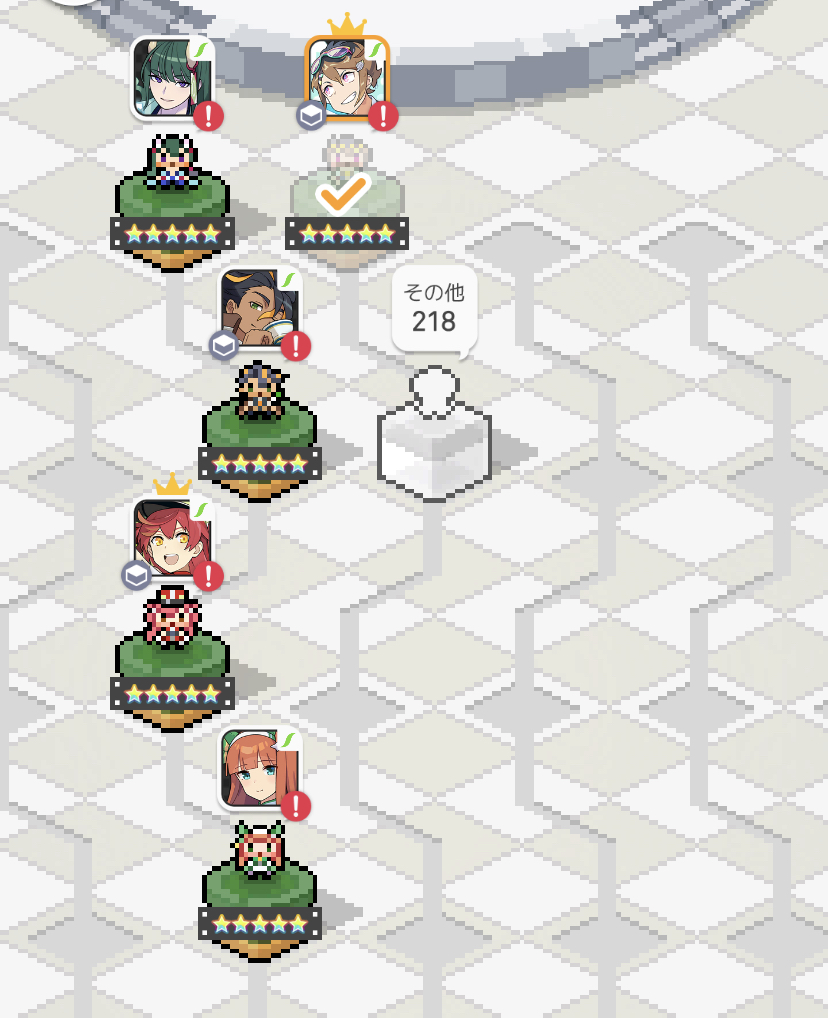
Task: Open the red-haired crowned character avatar
Action: pyautogui.click(x=171, y=538)
